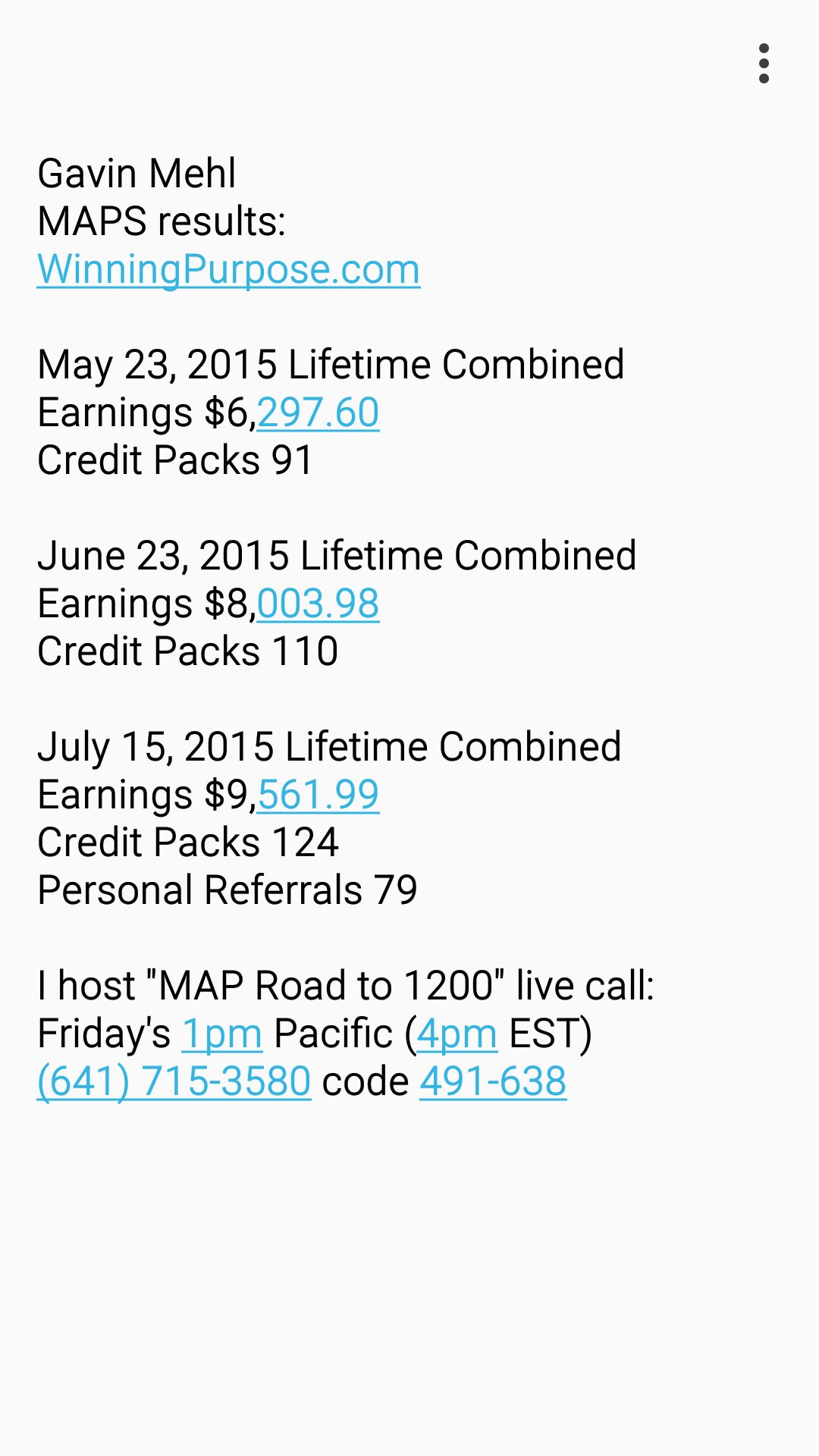Tap the linked number 561.99
Image resolution: width=819 pixels, height=1456 pixels.
(x=318, y=795)
